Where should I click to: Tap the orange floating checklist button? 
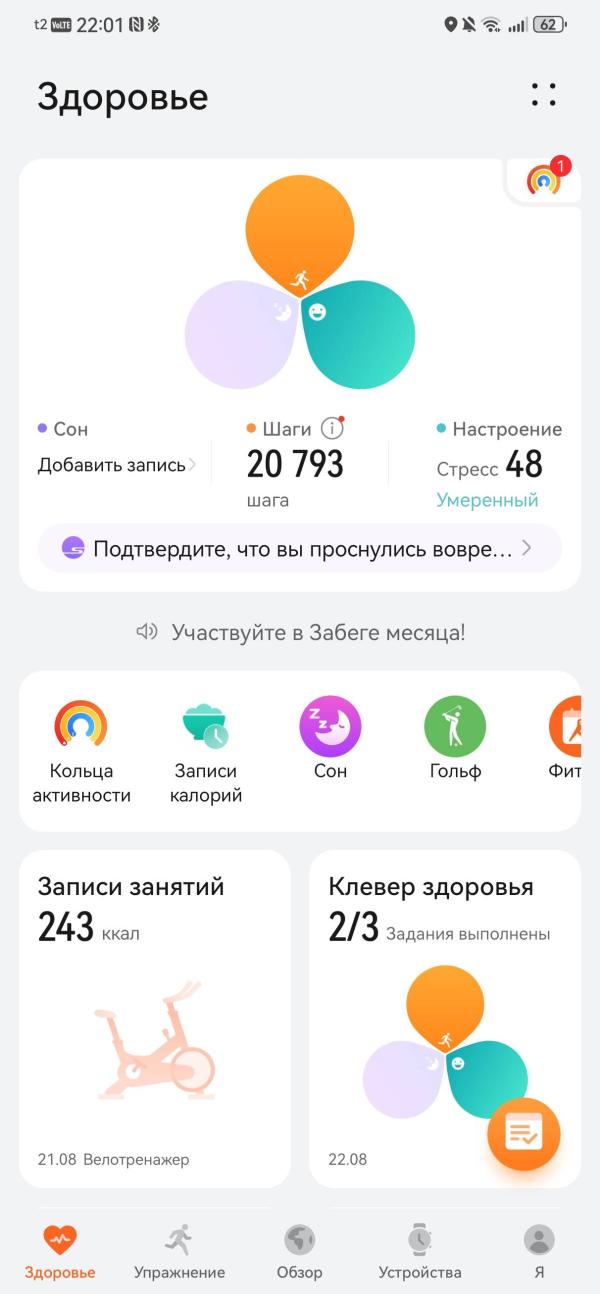pyautogui.click(x=524, y=1134)
